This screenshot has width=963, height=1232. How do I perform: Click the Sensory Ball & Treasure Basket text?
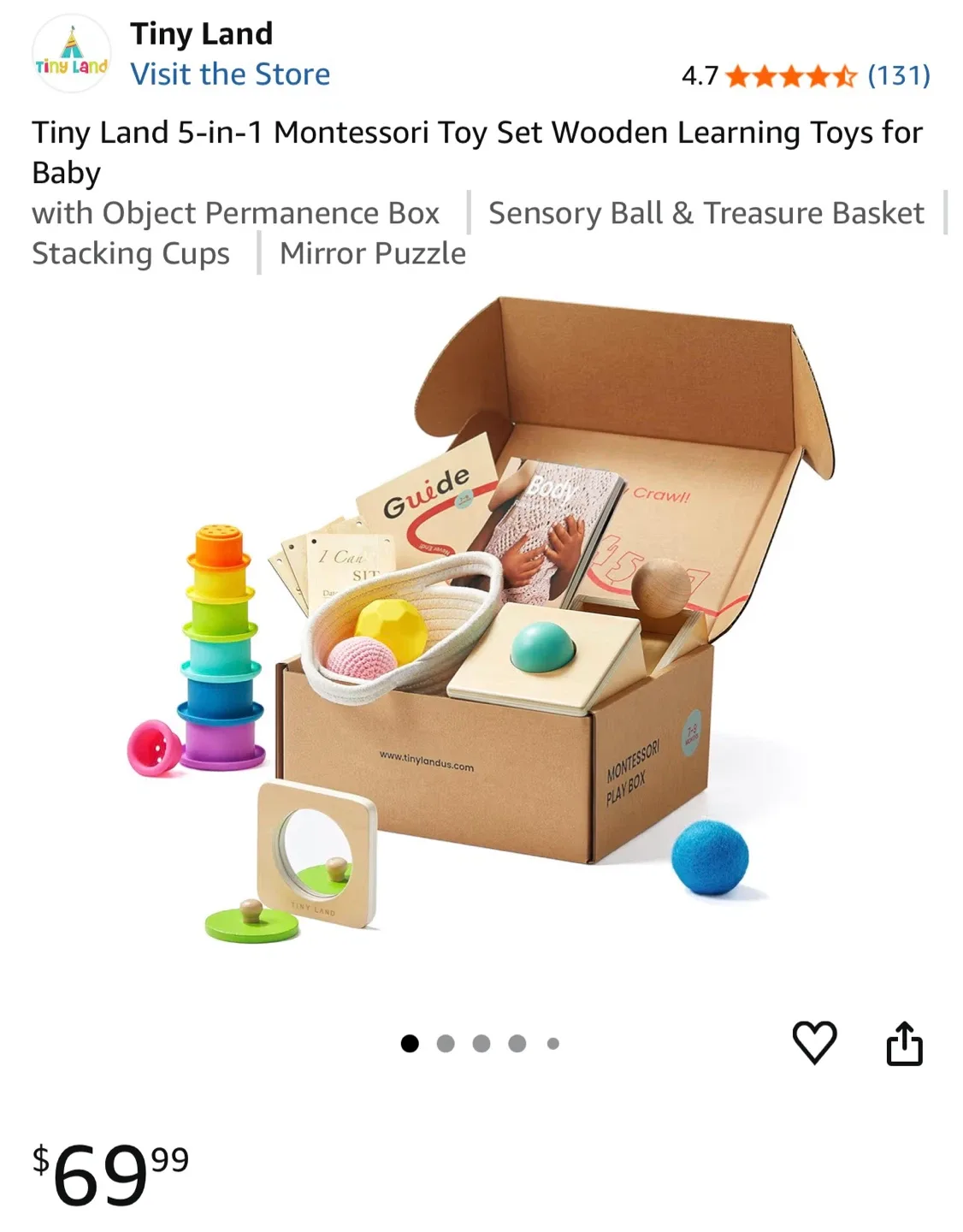pos(706,213)
